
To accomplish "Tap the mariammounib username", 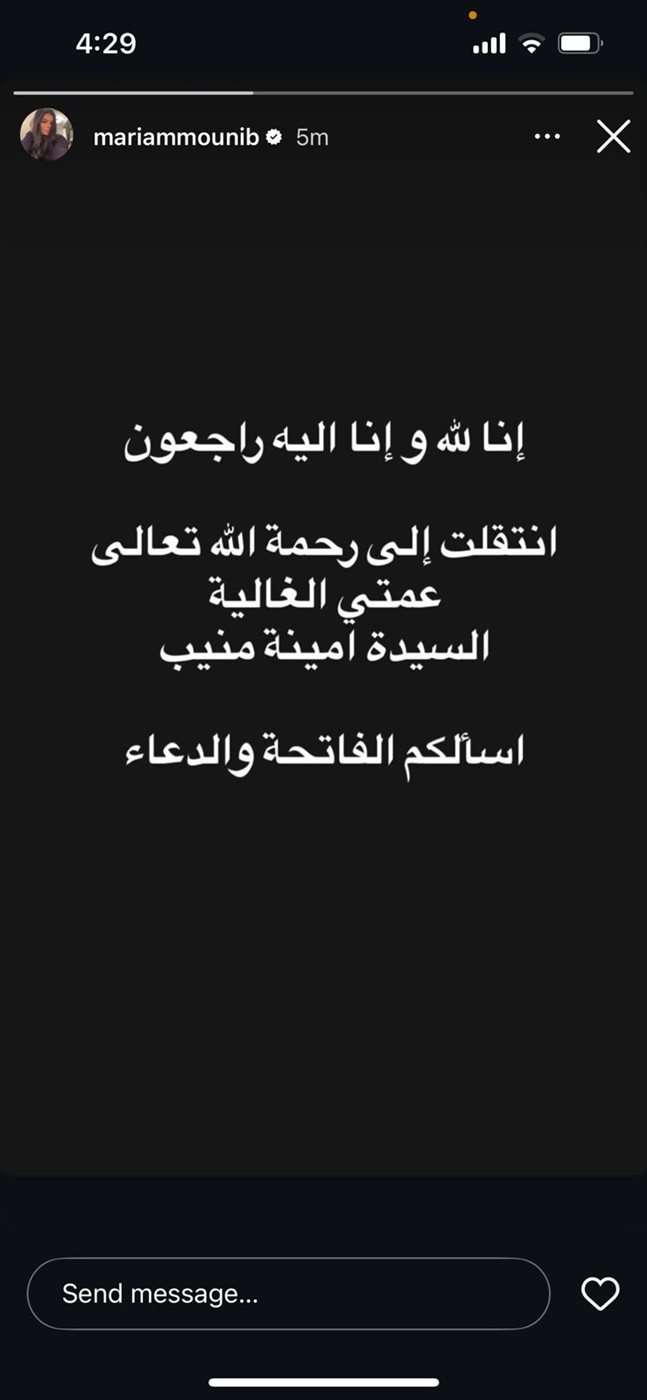I will [x=176, y=138].
